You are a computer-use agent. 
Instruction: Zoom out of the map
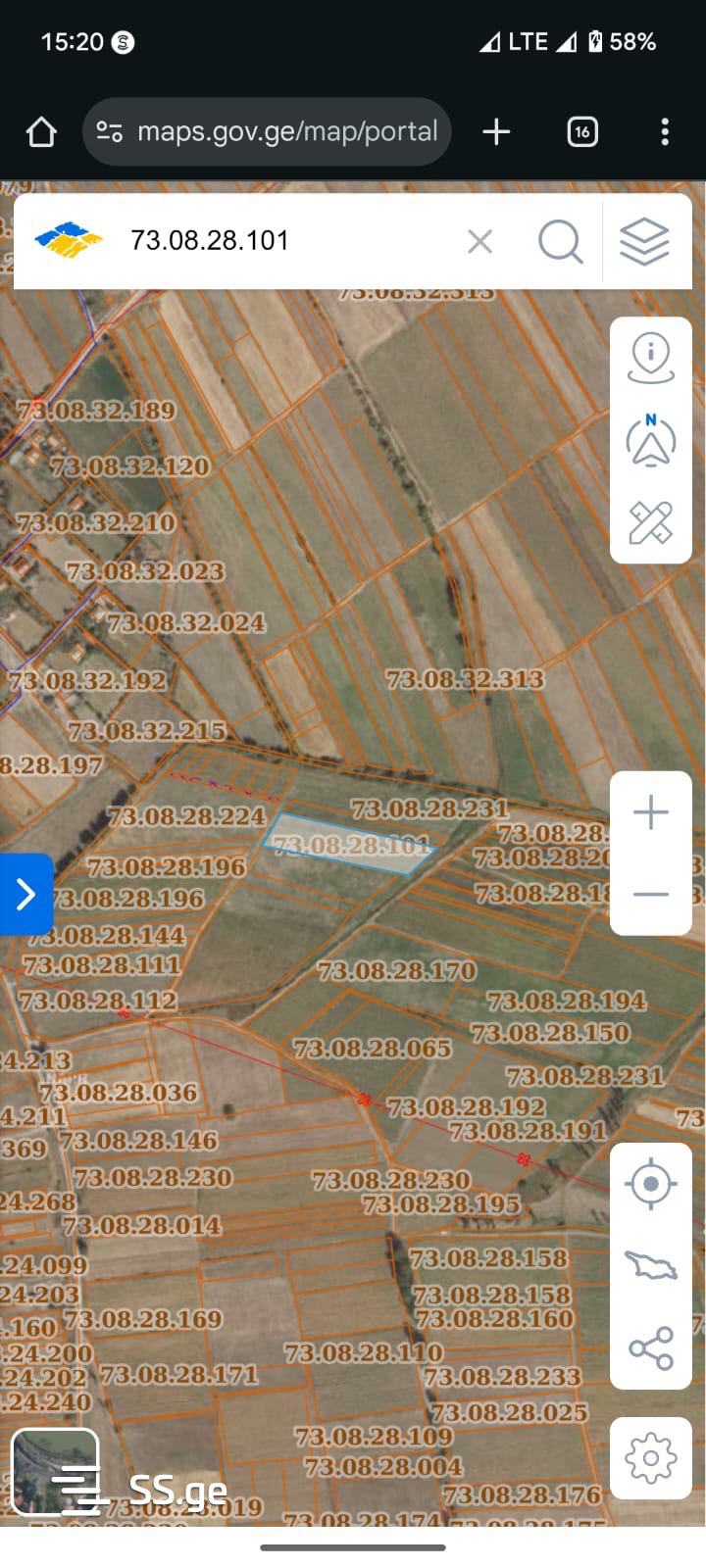(x=651, y=895)
